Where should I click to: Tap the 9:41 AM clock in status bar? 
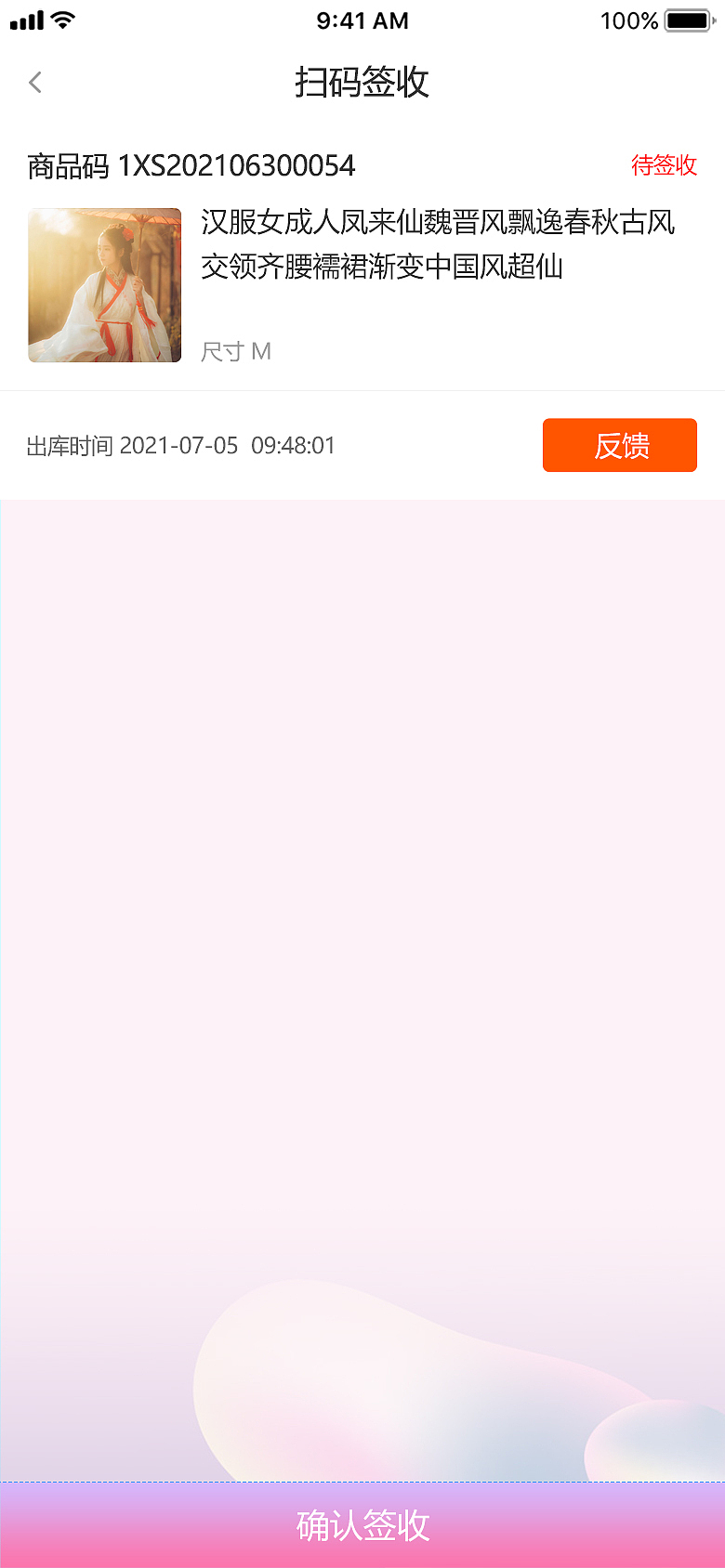coord(362,20)
